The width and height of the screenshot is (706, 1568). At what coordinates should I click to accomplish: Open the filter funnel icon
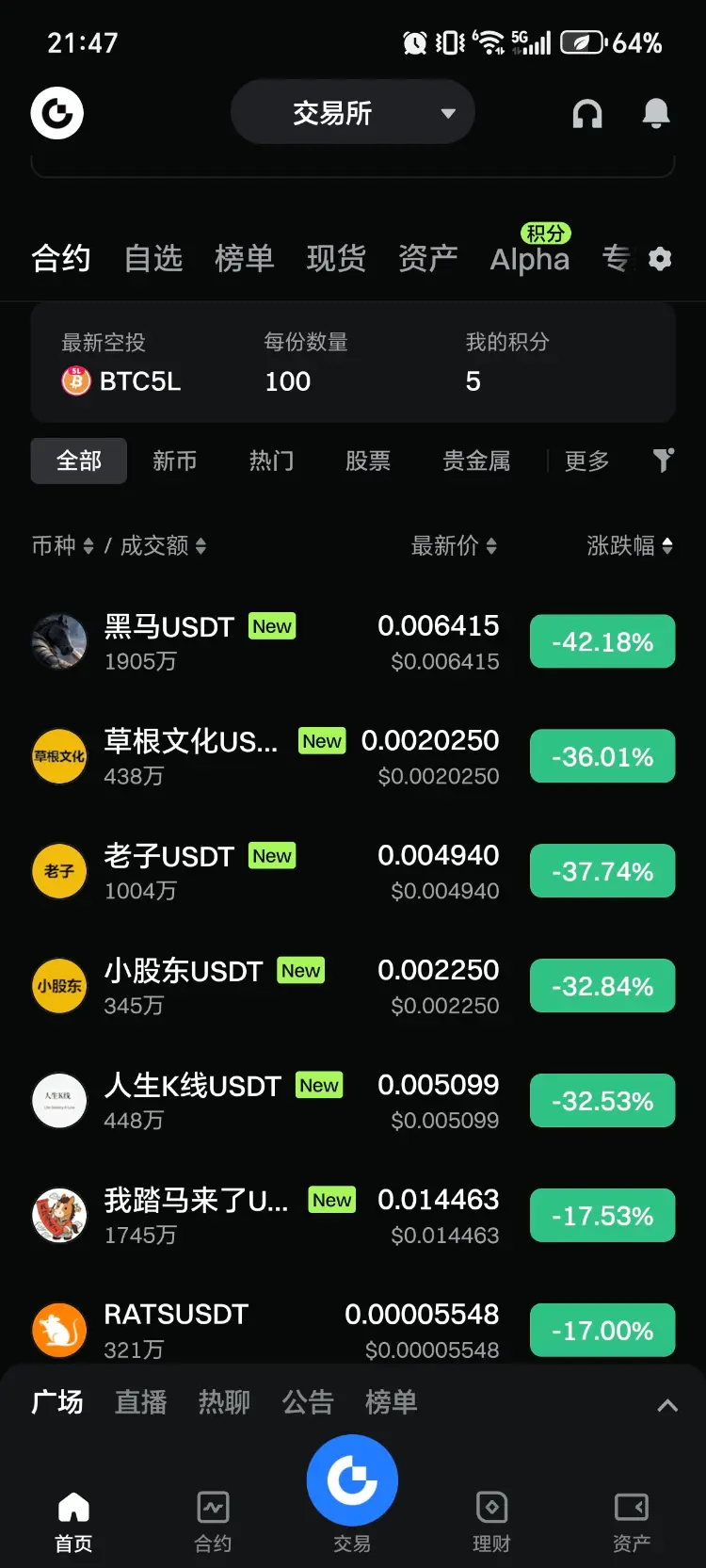pos(664,460)
